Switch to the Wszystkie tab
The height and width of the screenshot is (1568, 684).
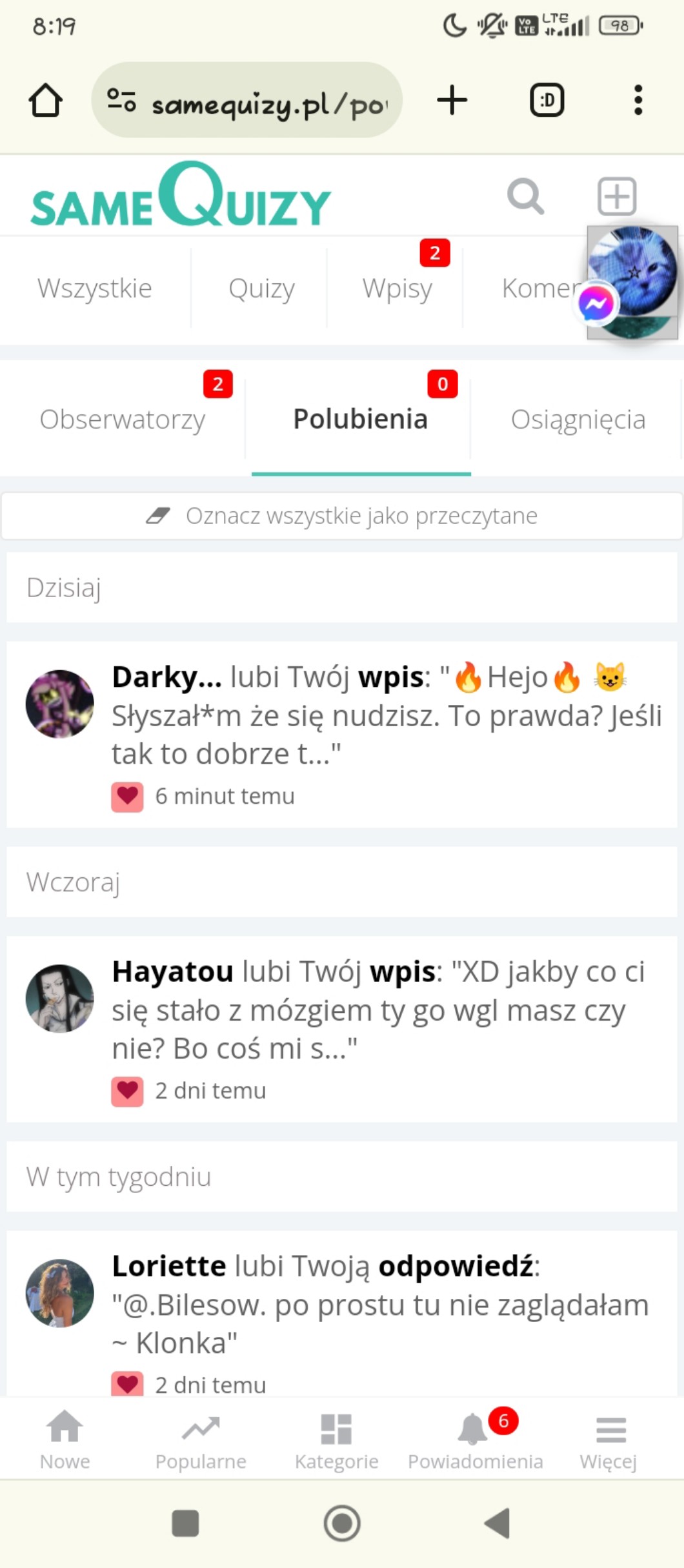tap(95, 288)
